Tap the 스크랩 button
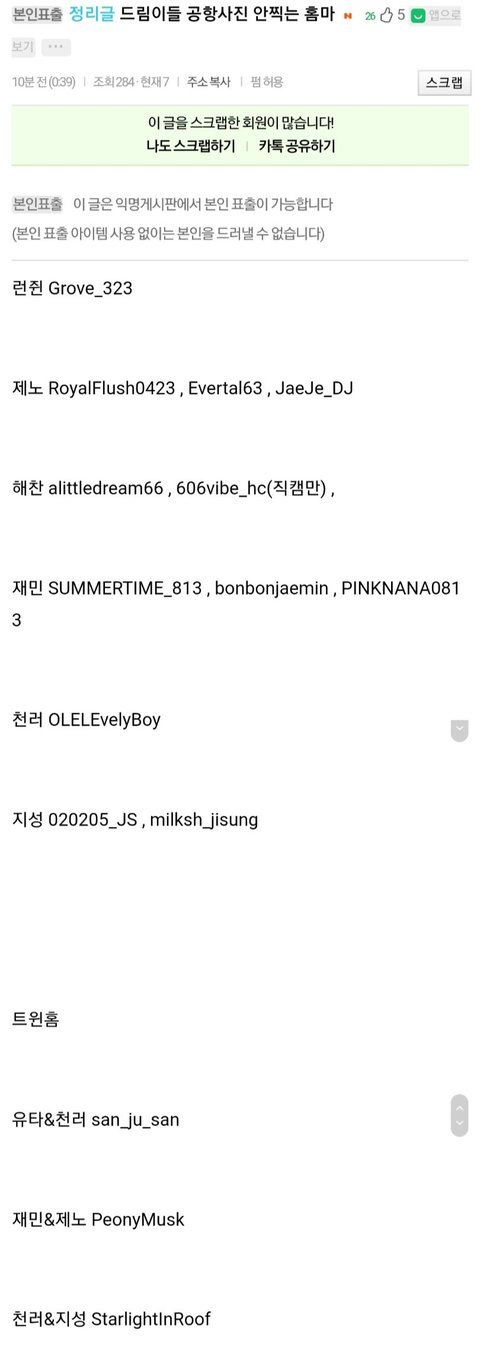Screen dimensions: 480x1346 pos(444,83)
